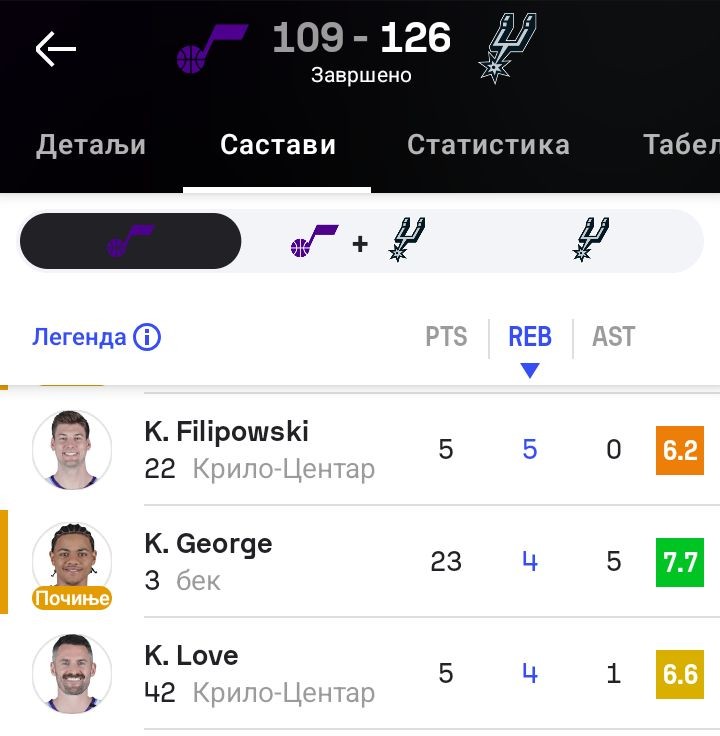Sort players by REB column
Screen dimensions: 720x736
530,337
